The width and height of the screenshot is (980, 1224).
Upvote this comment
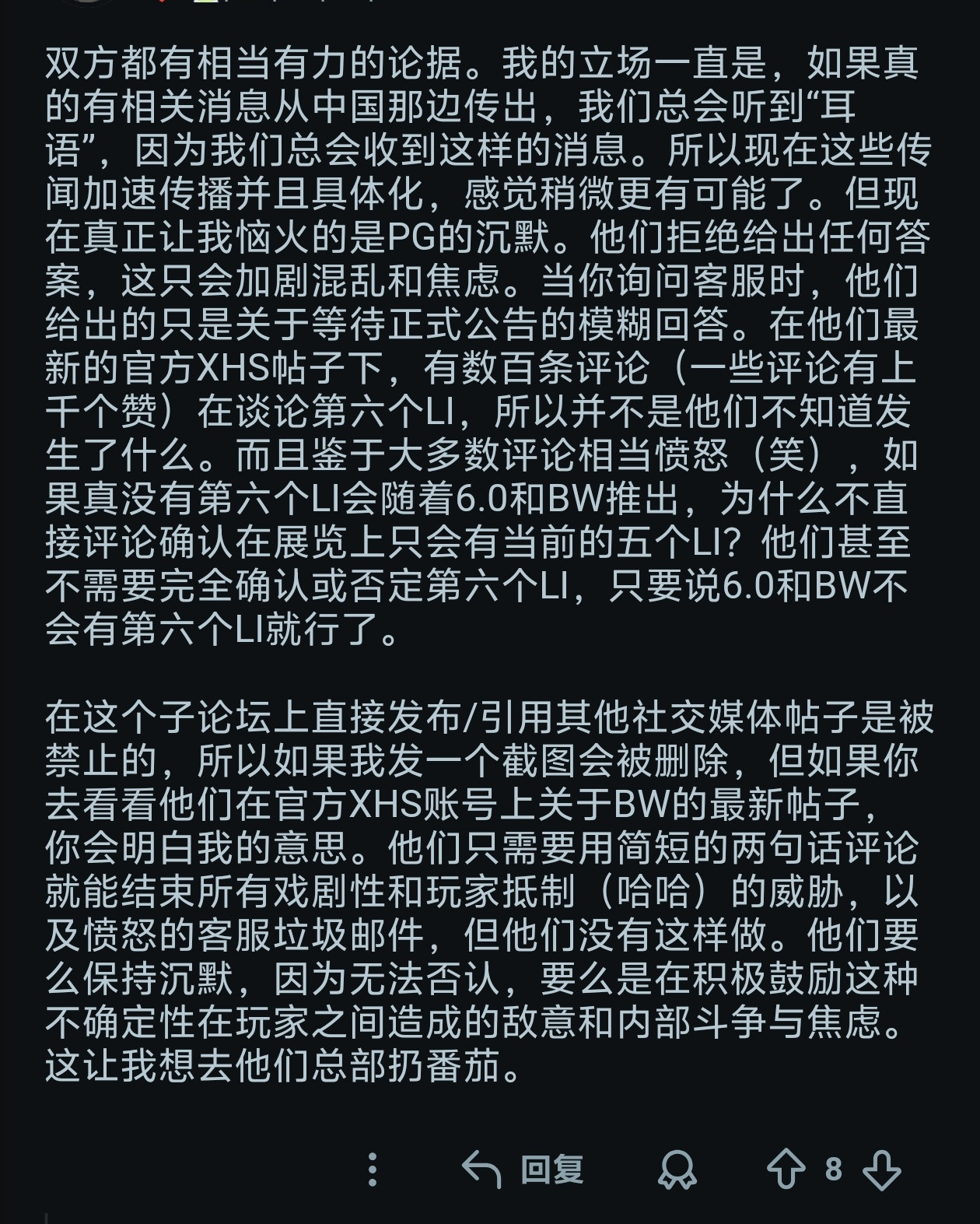[x=786, y=1169]
